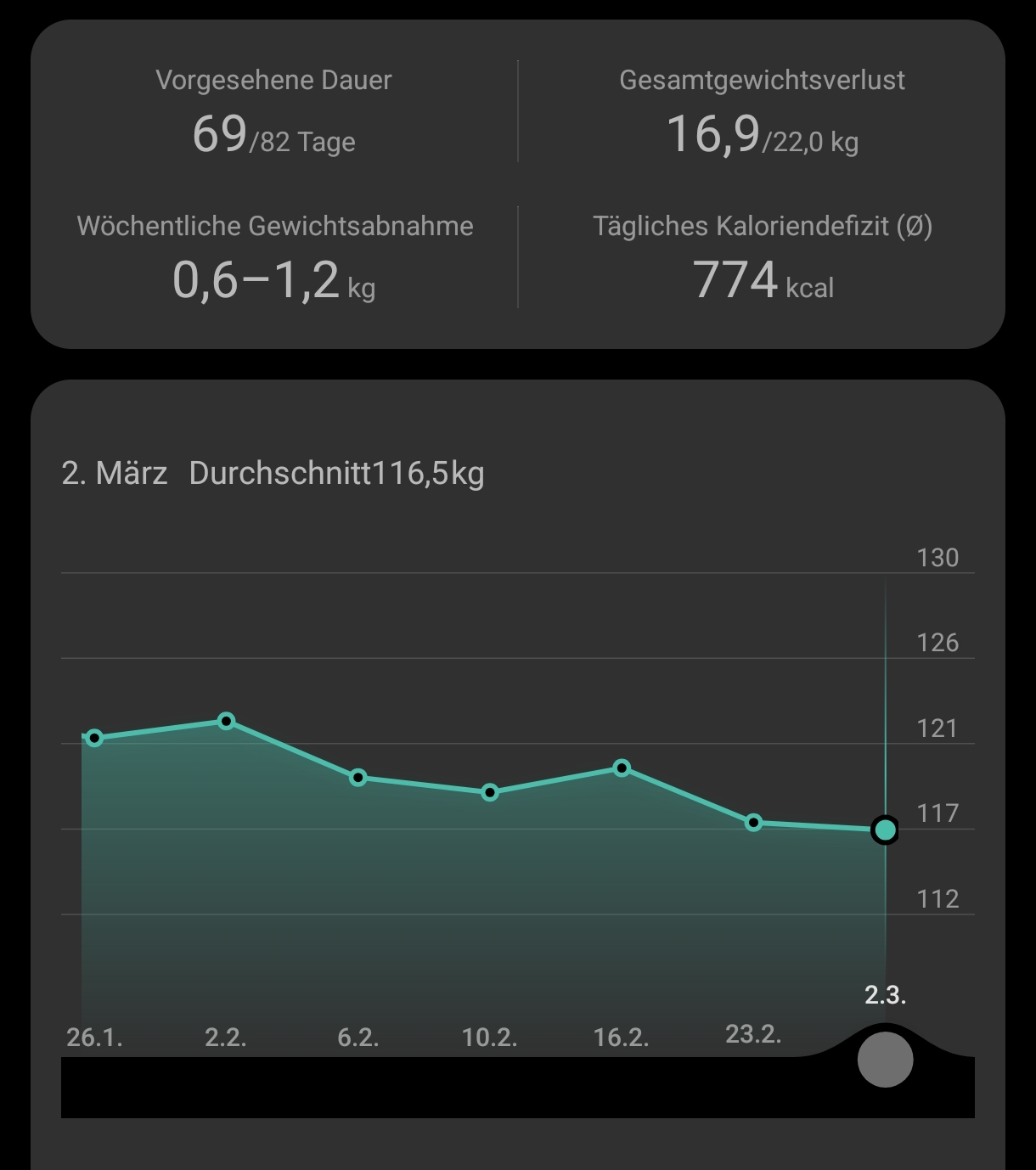The image size is (1036, 1170).
Task: Select the 23.2. date on the chart
Action: (x=753, y=1034)
